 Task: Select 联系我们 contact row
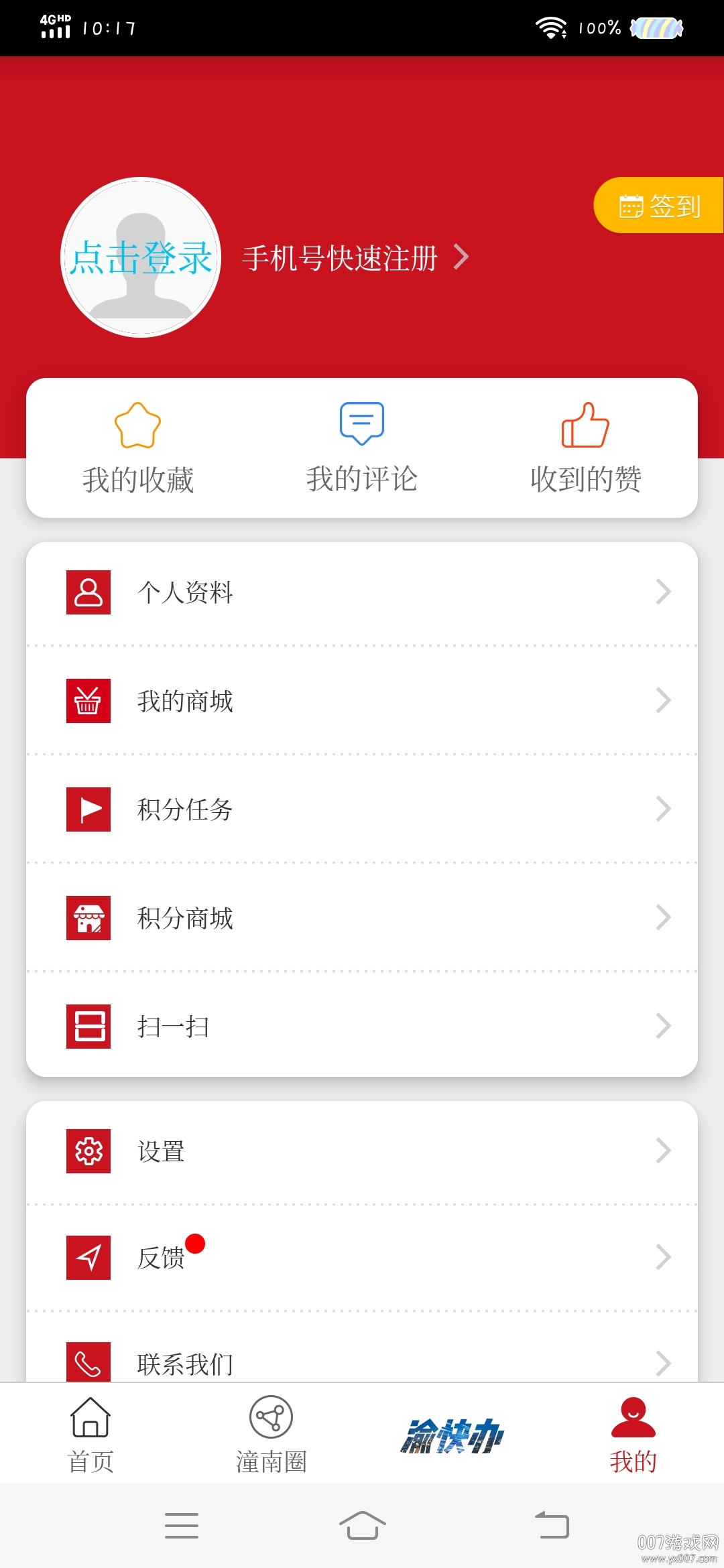[x=362, y=1363]
